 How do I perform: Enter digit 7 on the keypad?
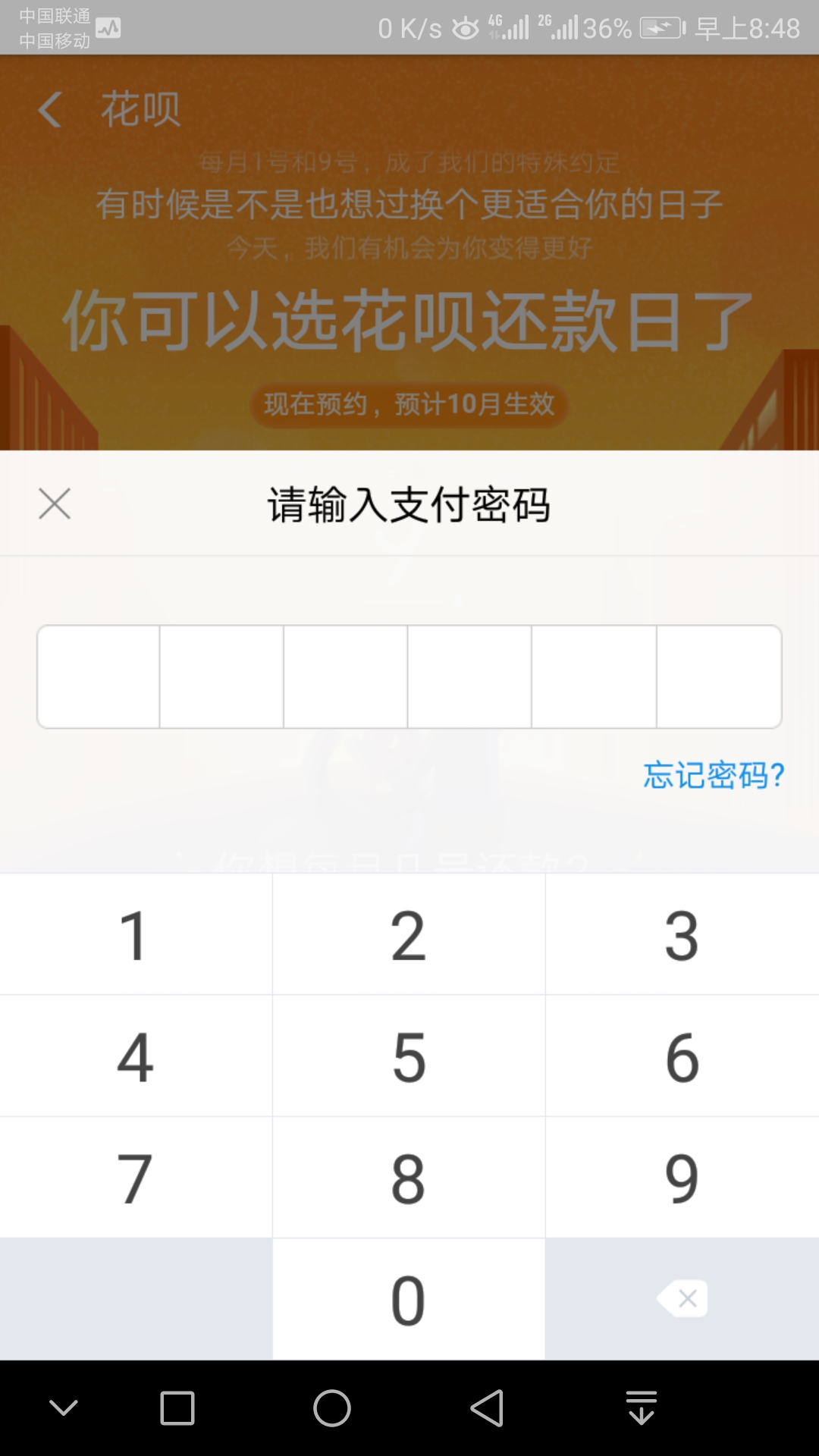135,1177
